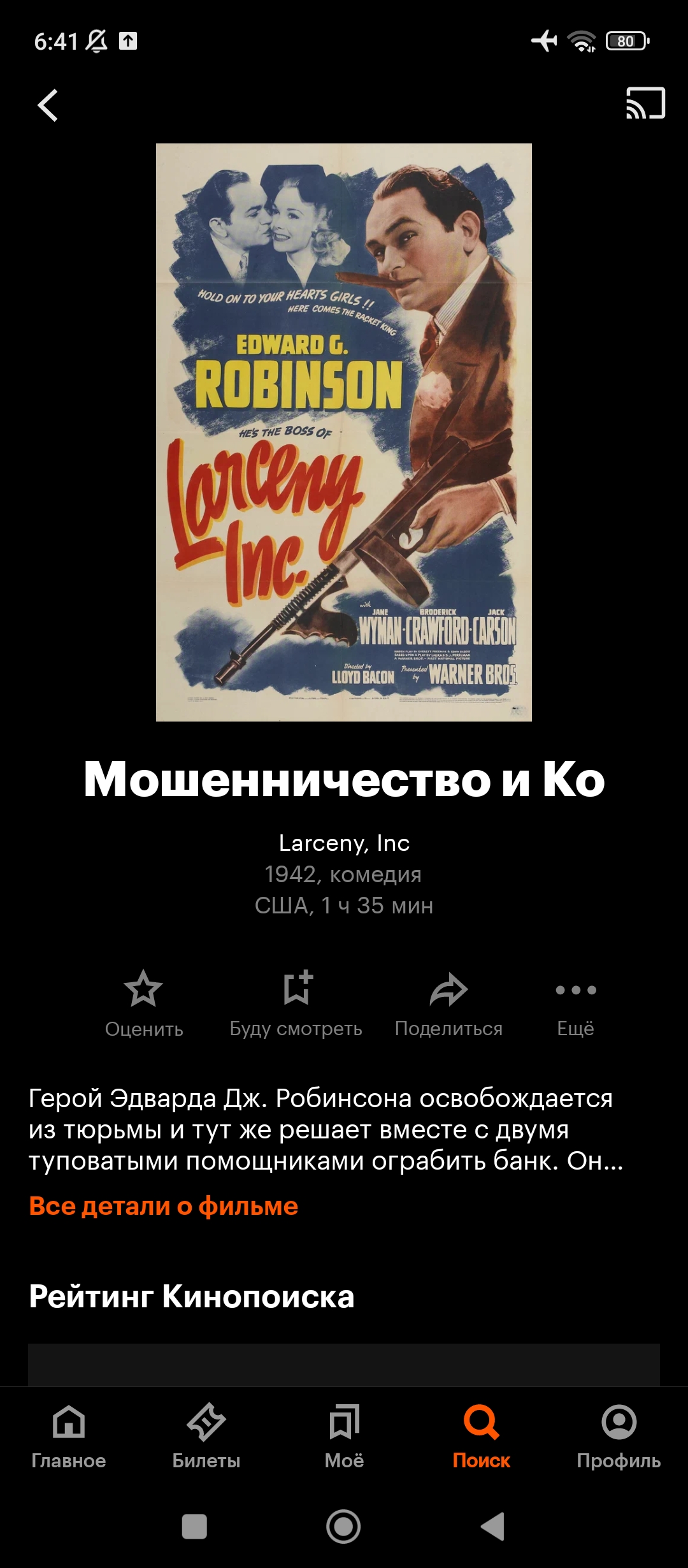
Task: Open Все детали о фильме link
Action: tap(164, 1206)
